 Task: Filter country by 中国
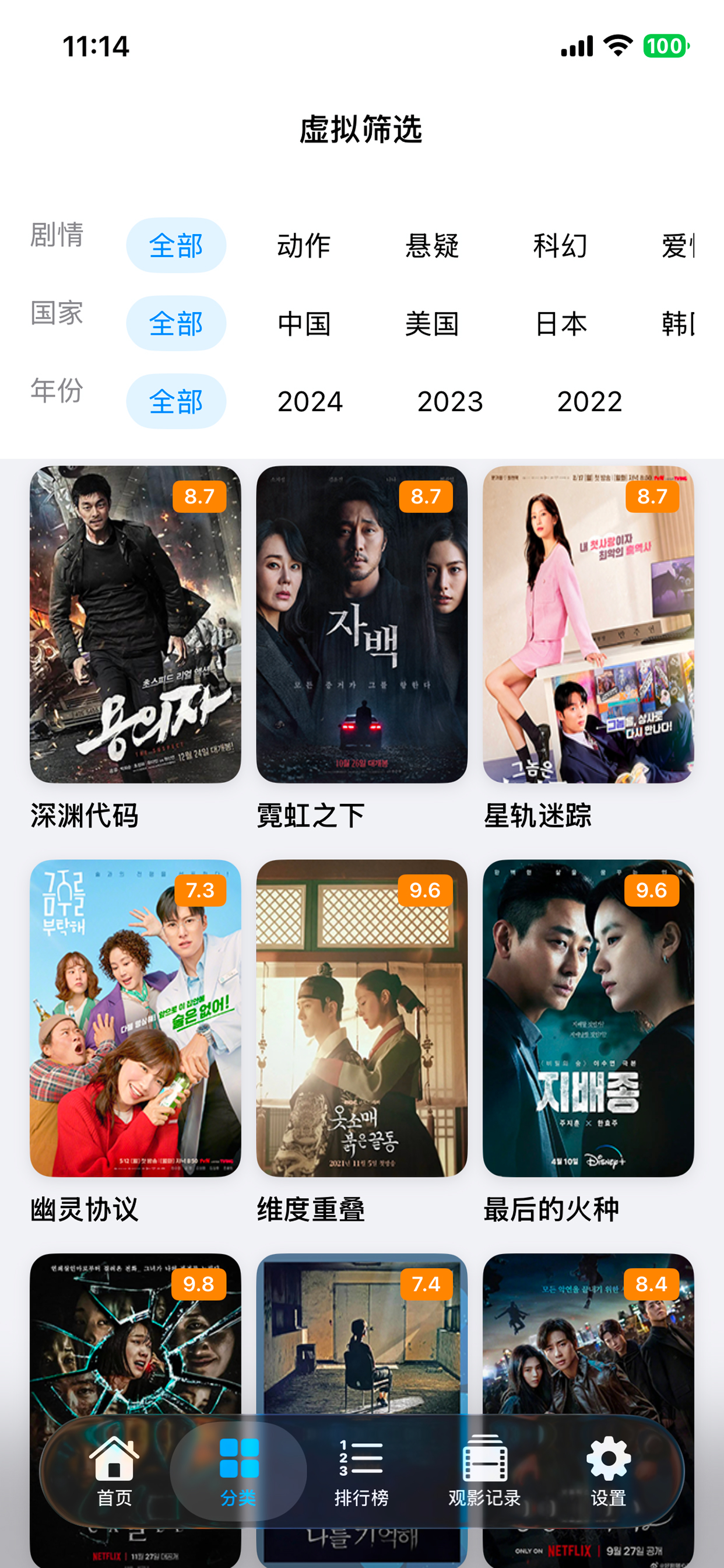coord(304,323)
